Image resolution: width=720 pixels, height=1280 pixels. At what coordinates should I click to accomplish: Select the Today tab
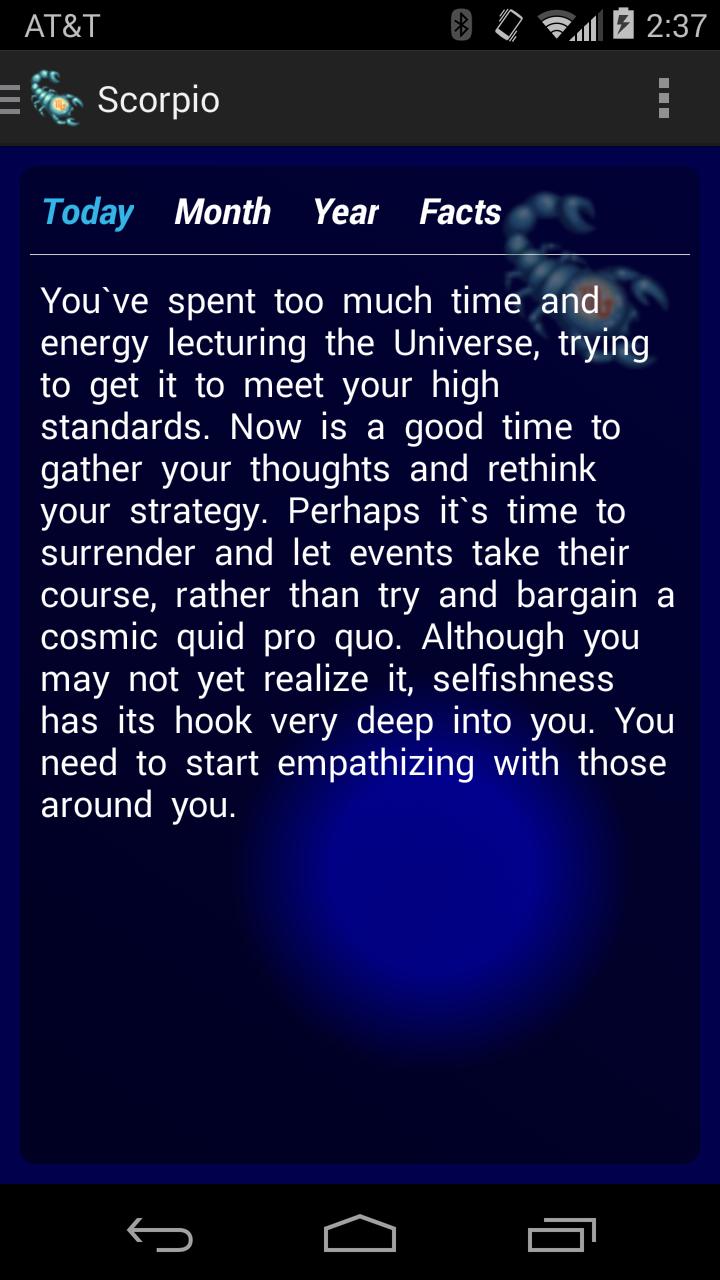pos(88,212)
